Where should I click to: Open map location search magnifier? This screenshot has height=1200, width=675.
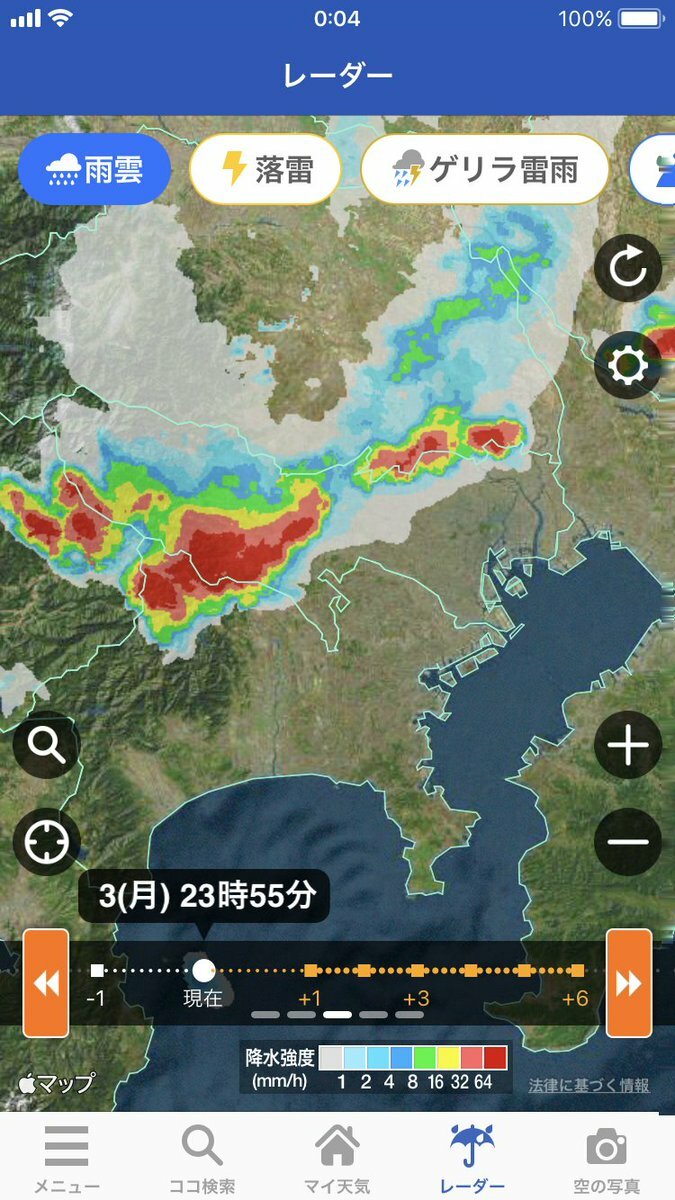tap(46, 745)
